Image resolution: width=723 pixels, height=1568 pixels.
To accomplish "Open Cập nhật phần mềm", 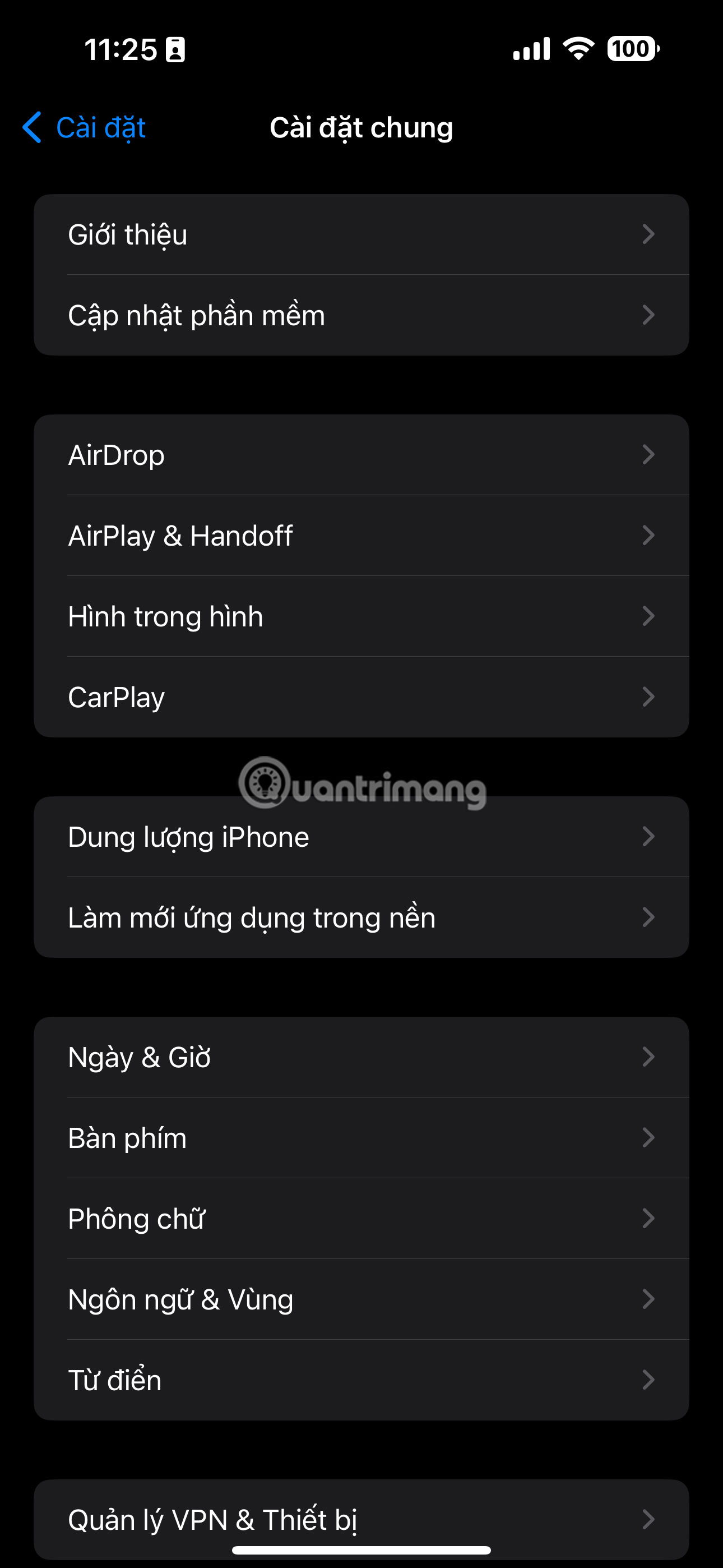I will point(361,315).
